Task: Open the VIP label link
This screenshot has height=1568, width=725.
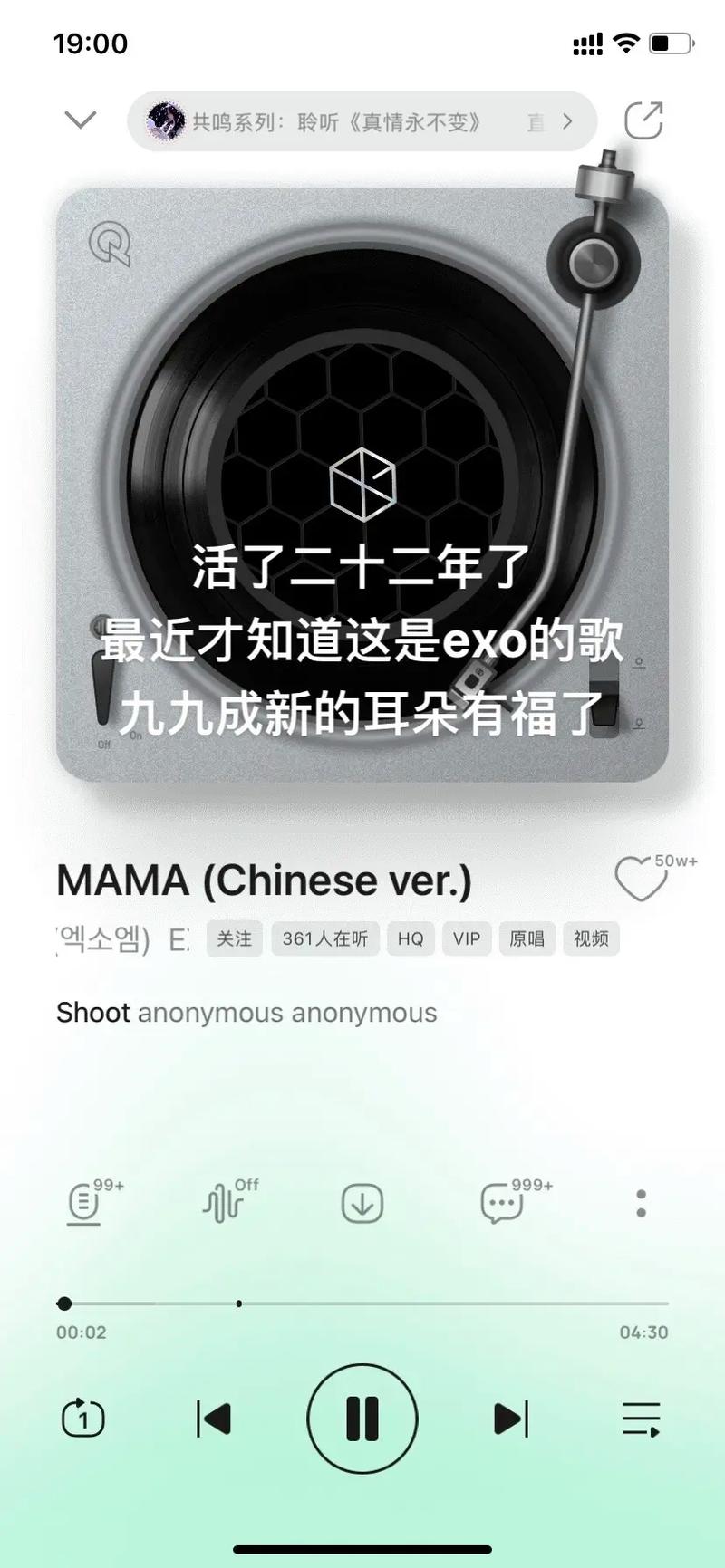Action: pyautogui.click(x=466, y=939)
